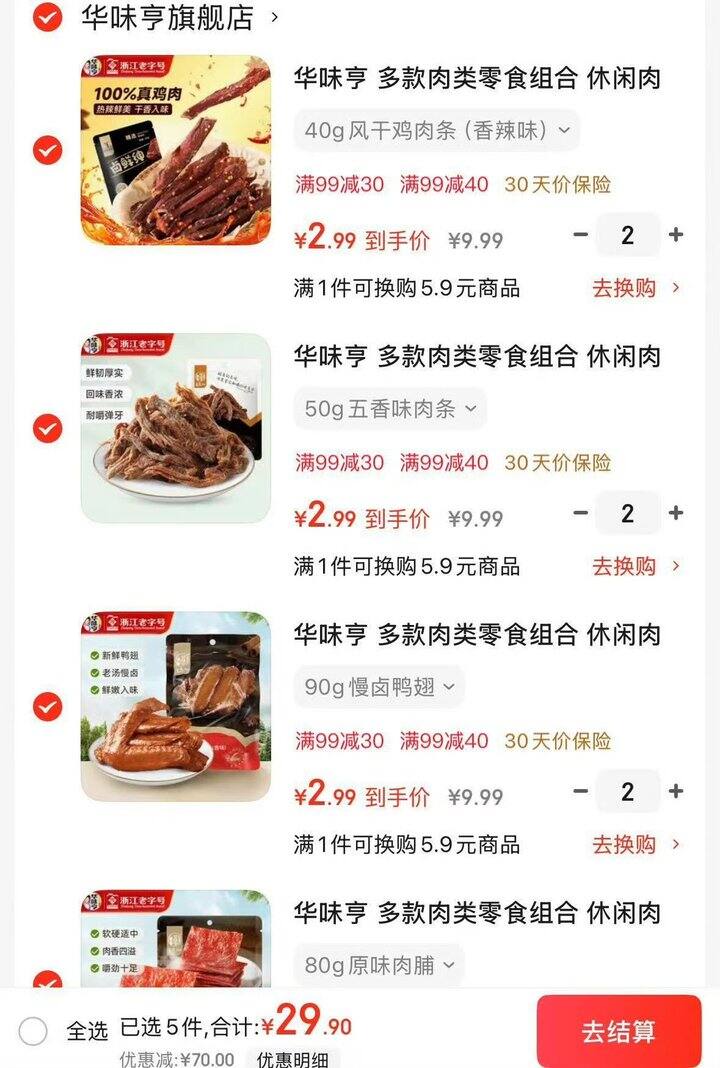Screen dimensions: 720x1068
Task: Deselect the 40g 风干鸡肉条 item
Action: point(47,150)
